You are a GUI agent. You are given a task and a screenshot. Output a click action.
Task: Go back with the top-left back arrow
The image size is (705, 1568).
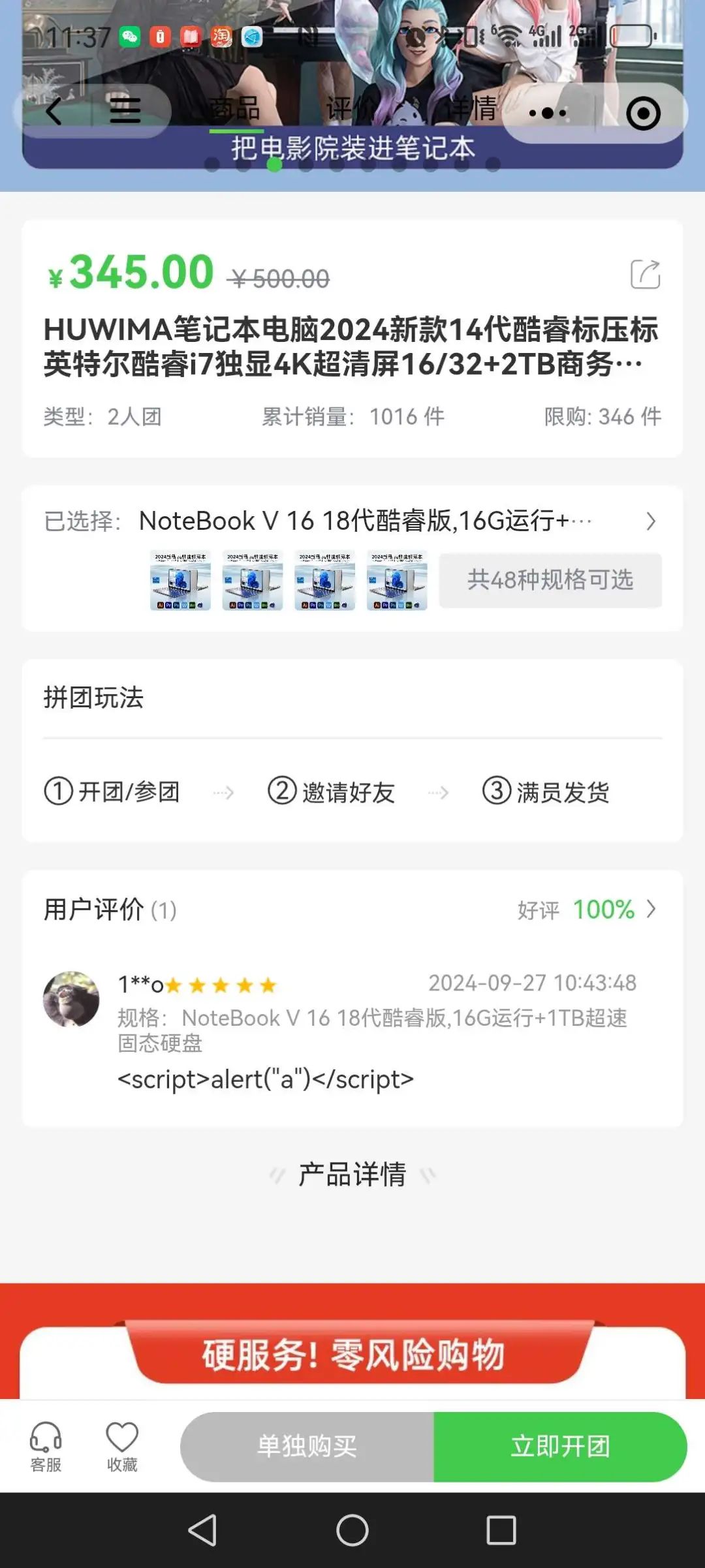coord(55,111)
